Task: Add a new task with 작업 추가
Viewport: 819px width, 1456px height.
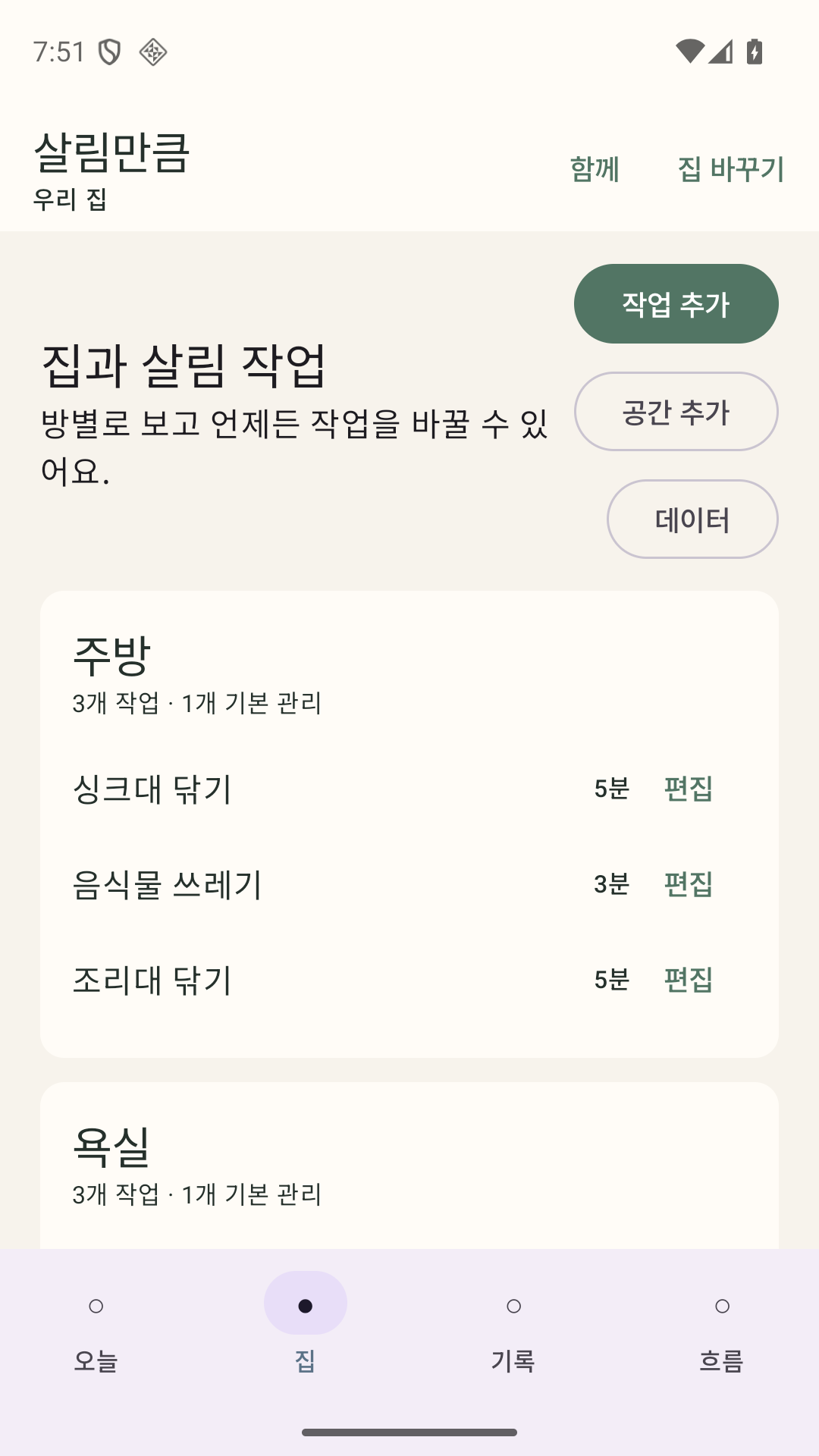Action: tap(676, 303)
